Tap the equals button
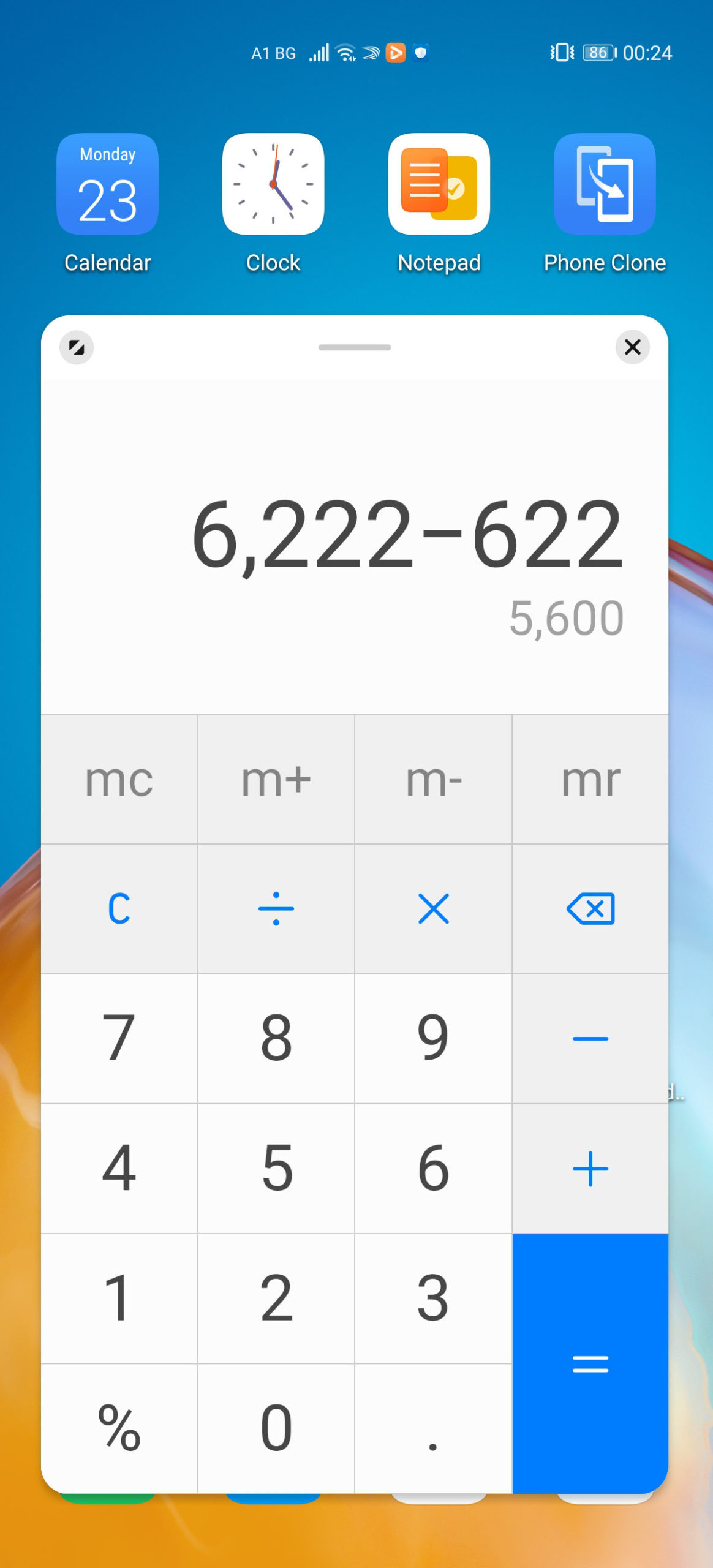 (590, 1363)
